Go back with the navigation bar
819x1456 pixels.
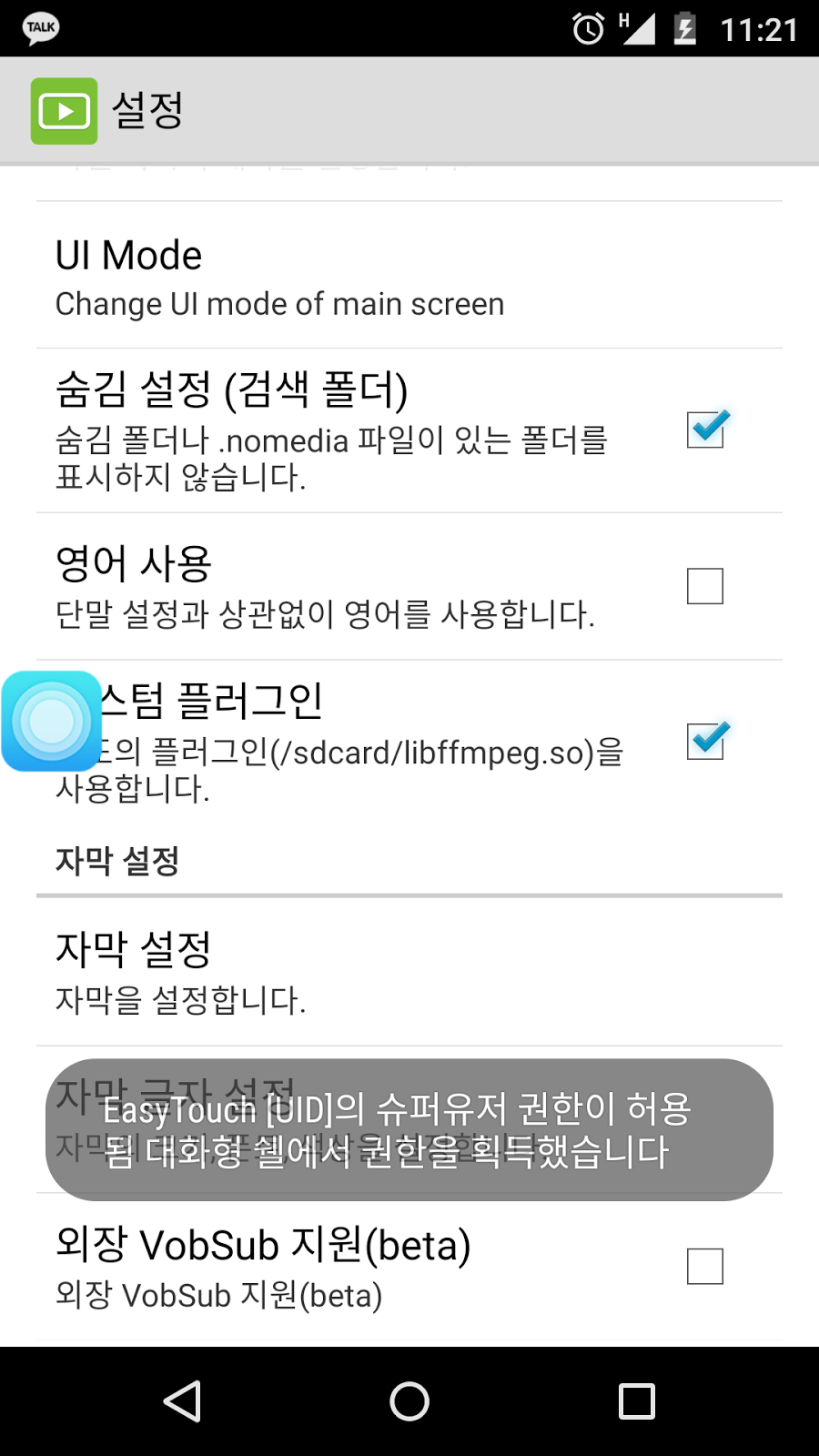pos(182,1401)
